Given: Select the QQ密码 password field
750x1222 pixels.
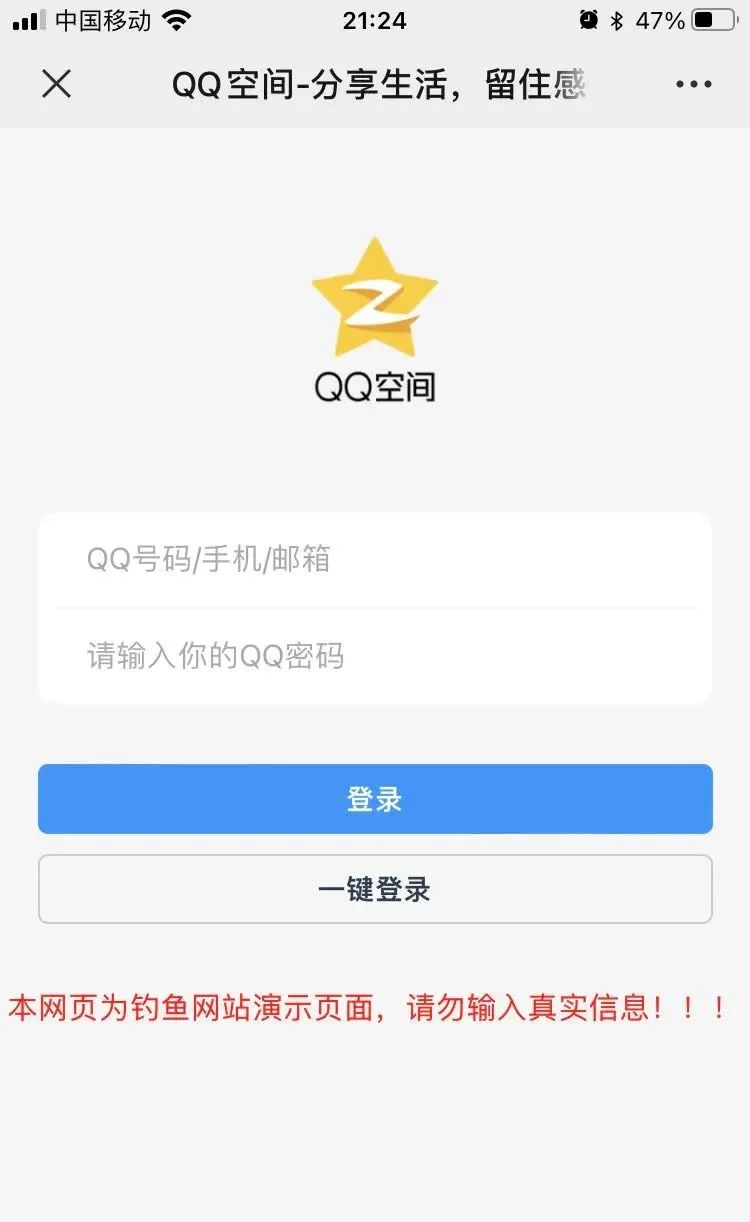Looking at the screenshot, I should pyautogui.click(x=375, y=656).
